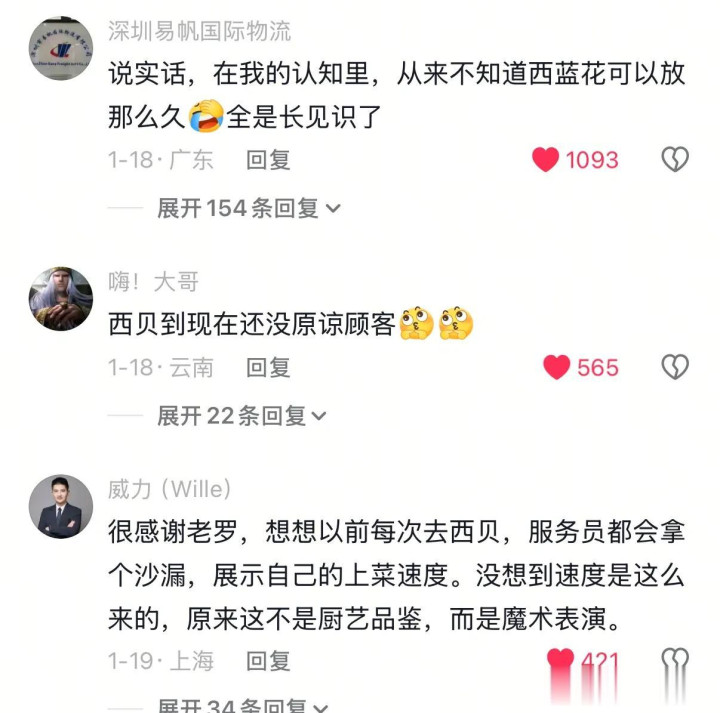Screen dimensions: 720x713
Task: Expand the 22 replies
Action: point(241,416)
